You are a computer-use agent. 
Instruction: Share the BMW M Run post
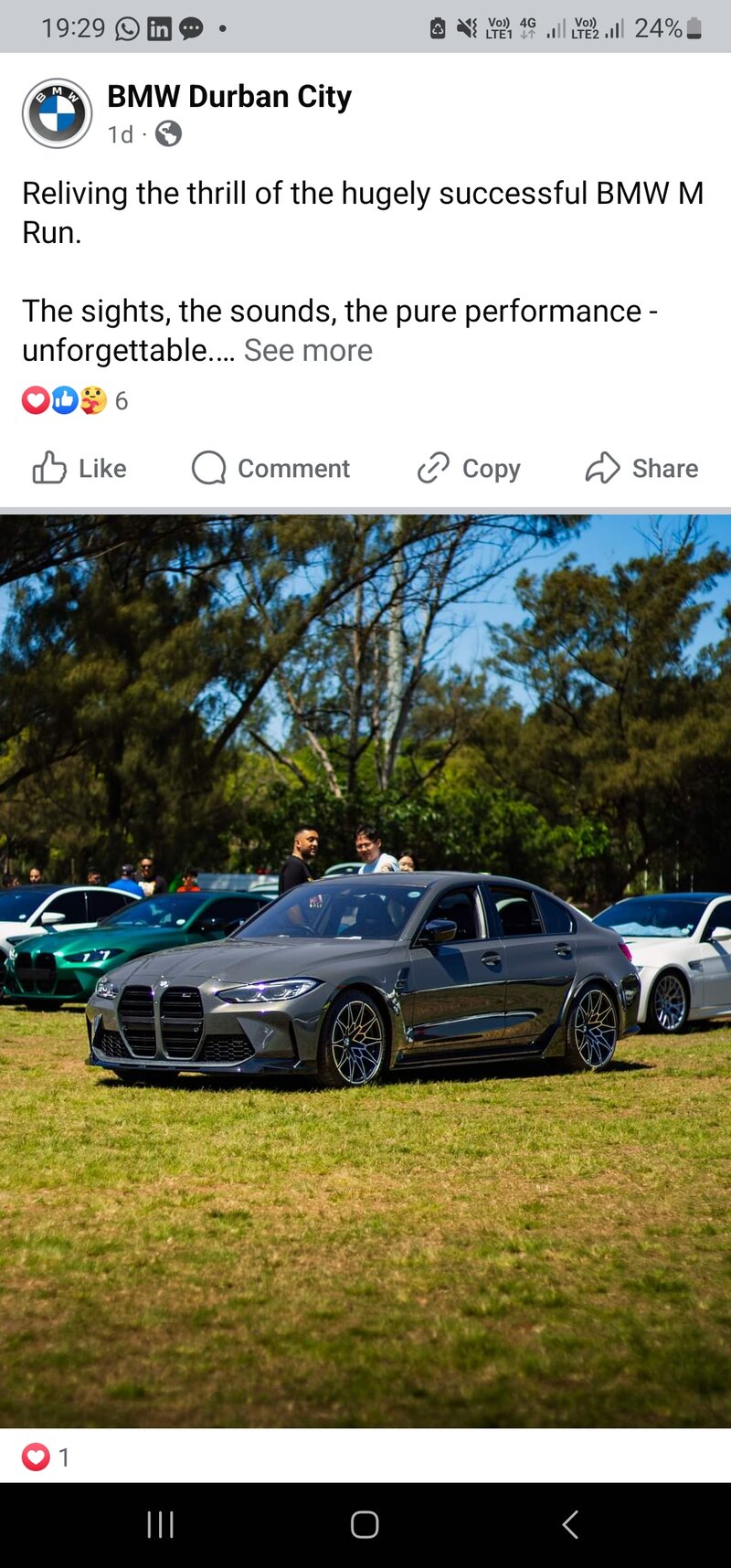[641, 469]
